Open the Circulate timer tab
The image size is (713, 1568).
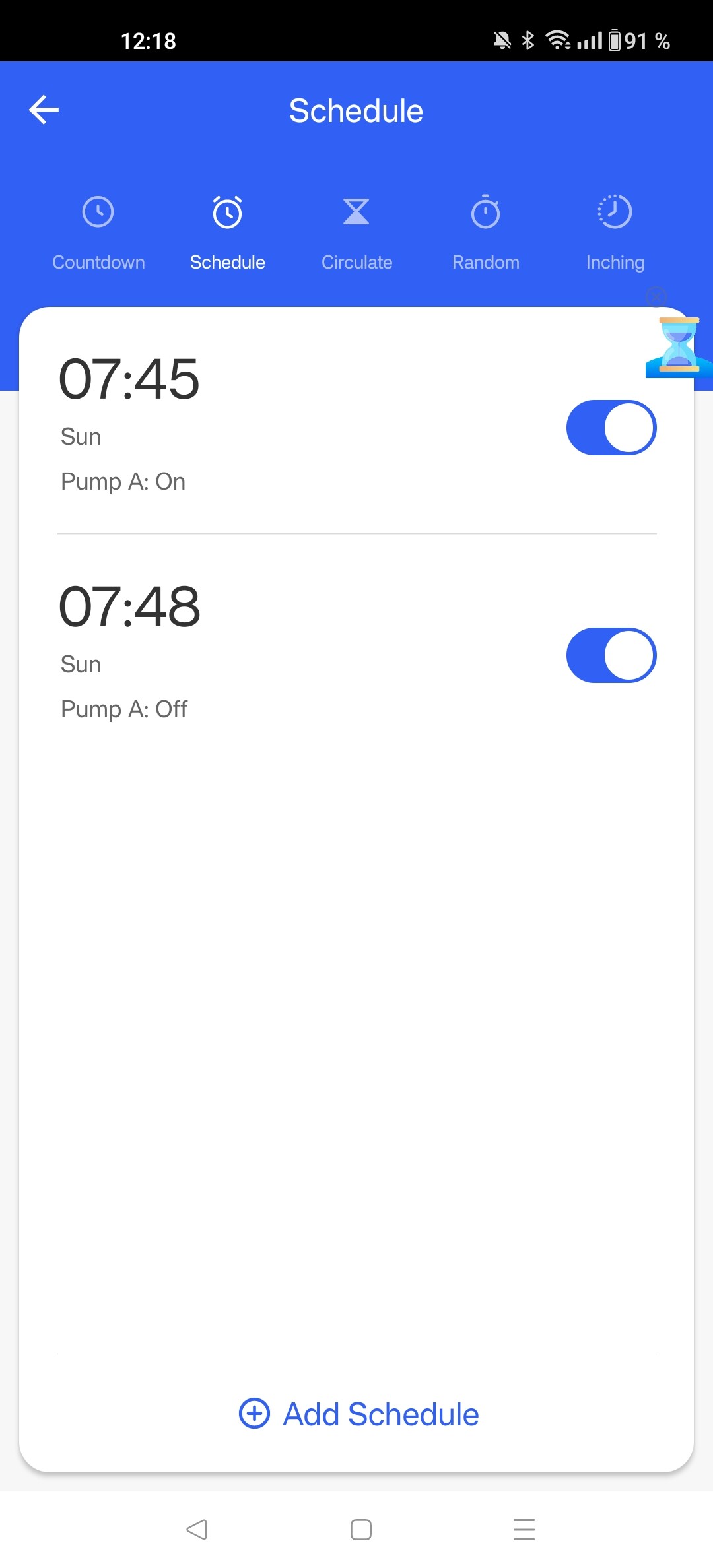(356, 232)
